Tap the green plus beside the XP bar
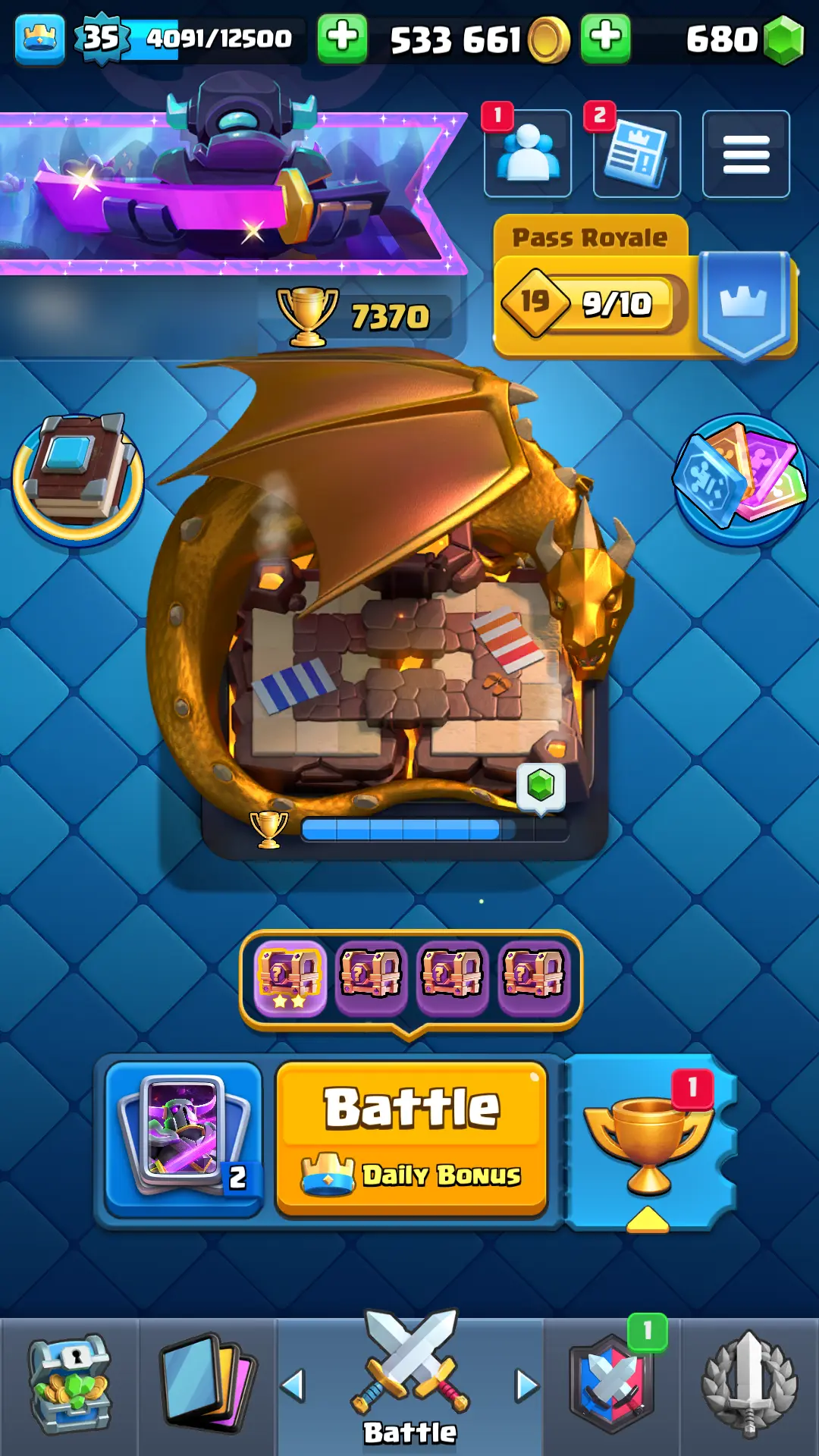 tap(342, 38)
